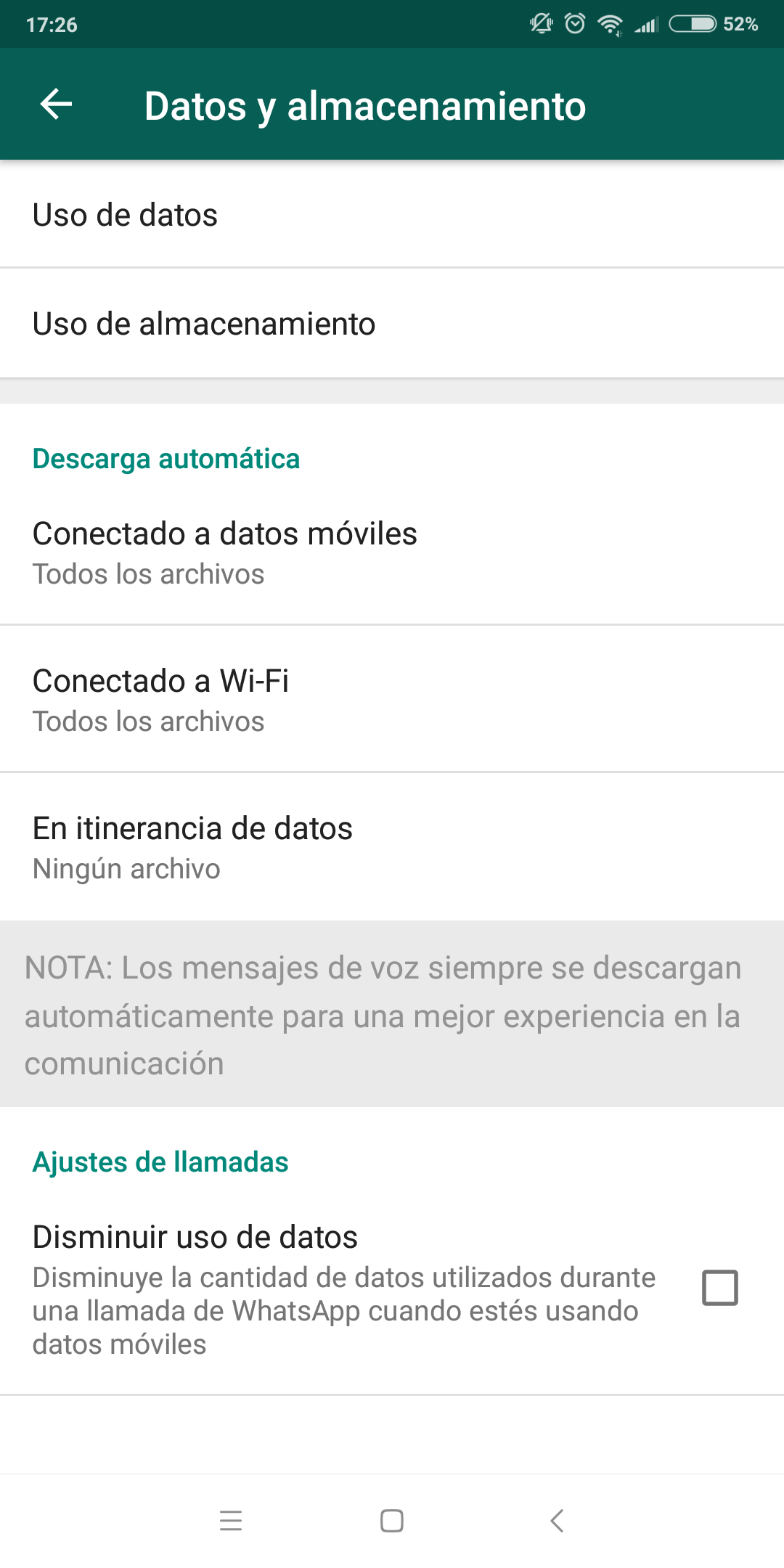Go back using the header arrow
This screenshot has height=1568, width=784.
56,105
